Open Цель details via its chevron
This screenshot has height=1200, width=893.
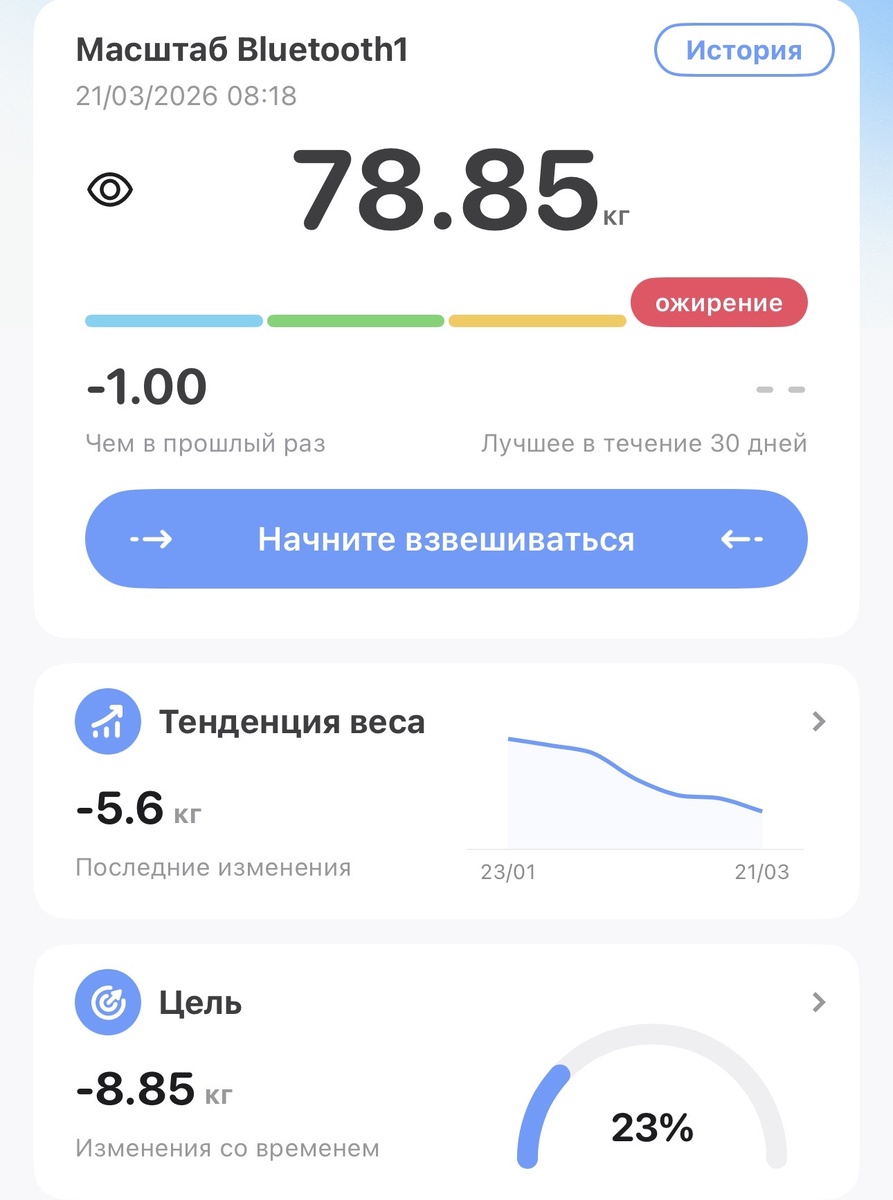[818, 1002]
